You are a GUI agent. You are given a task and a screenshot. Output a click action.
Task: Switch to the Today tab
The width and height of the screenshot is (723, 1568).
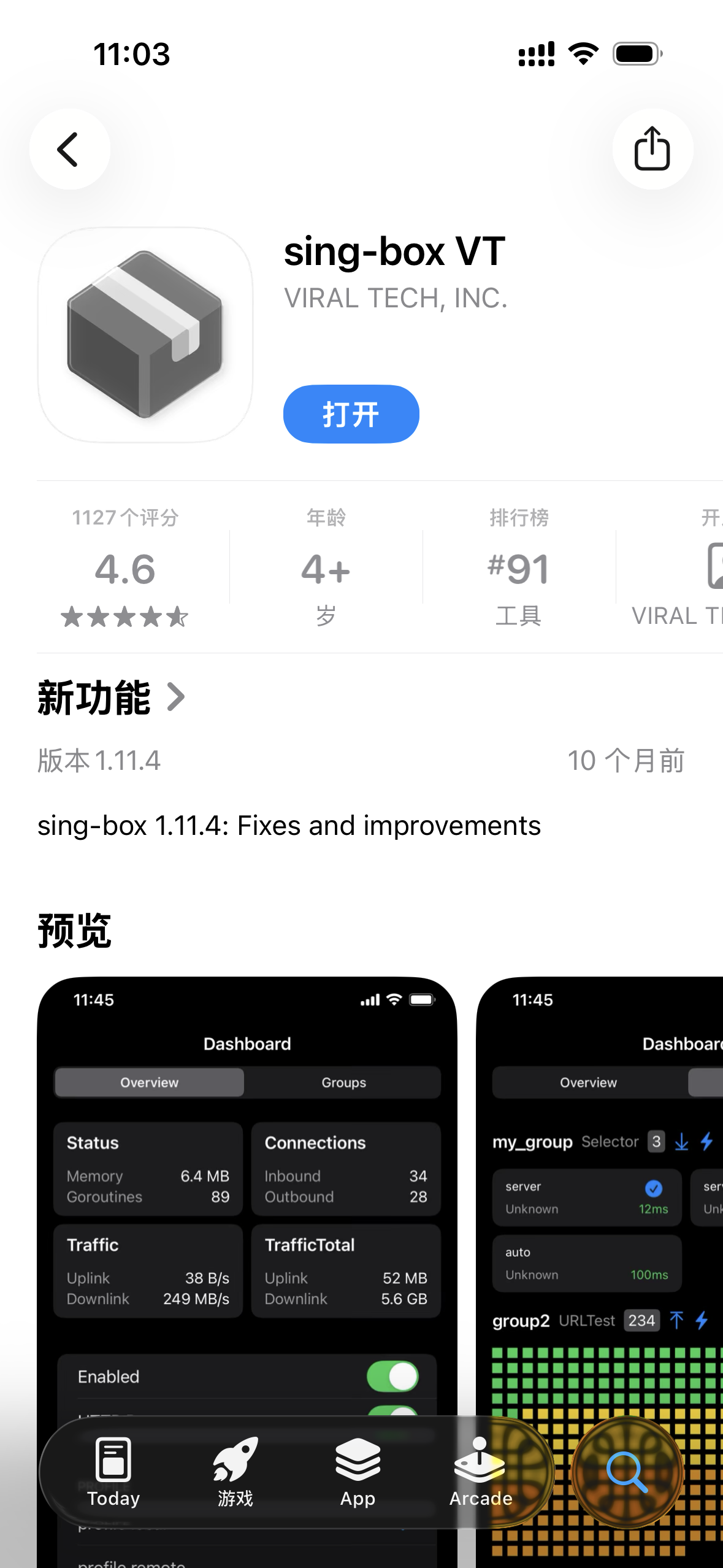tap(113, 1472)
